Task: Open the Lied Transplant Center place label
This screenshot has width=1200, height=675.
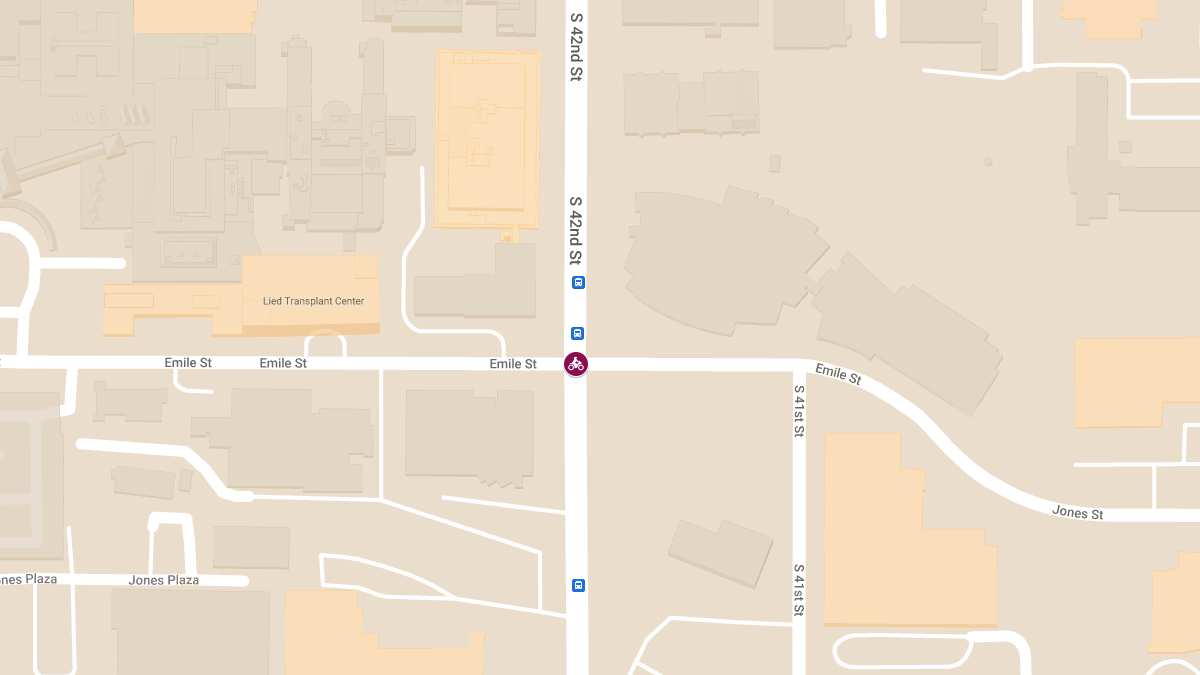Action: click(314, 301)
